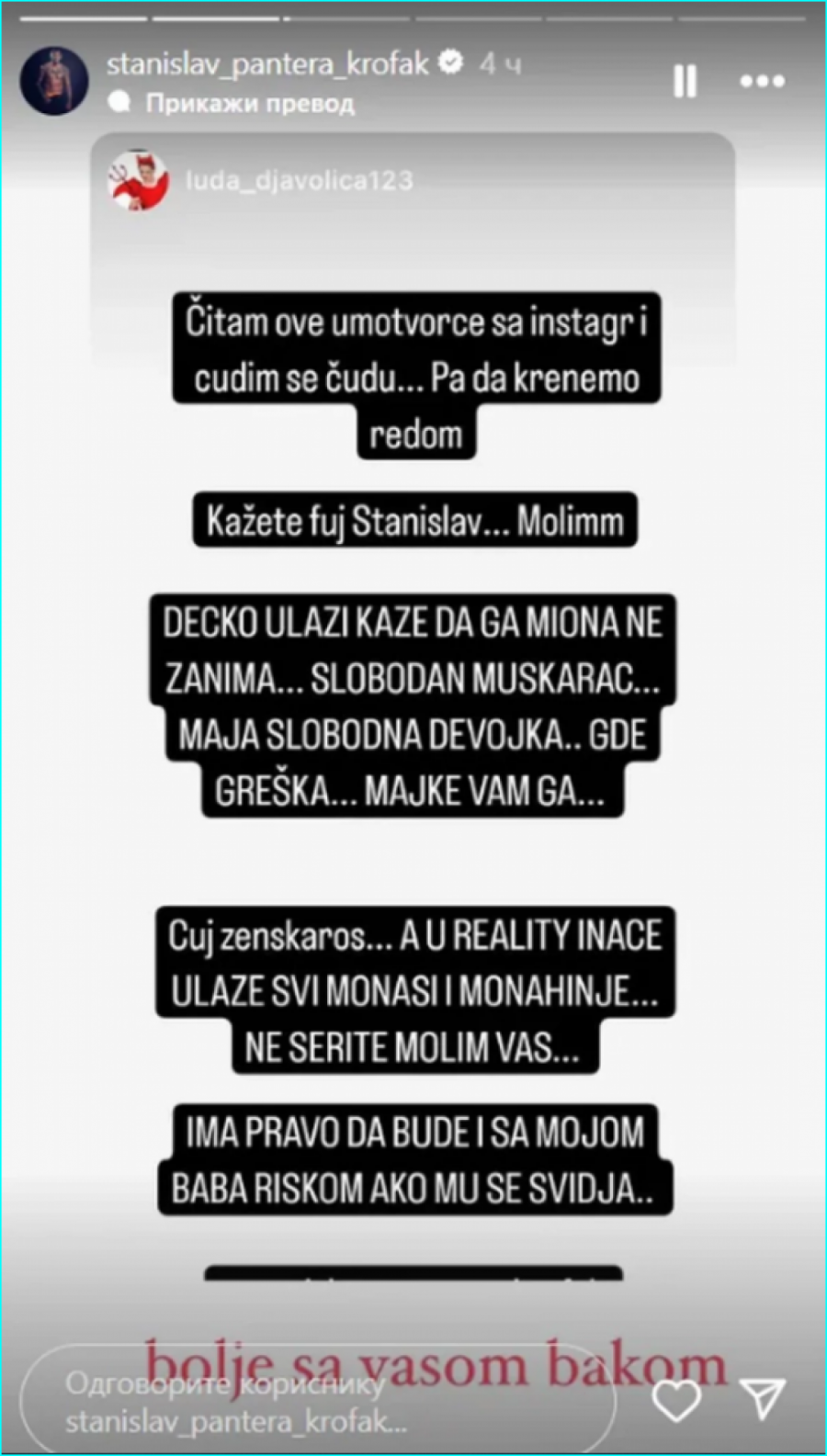The width and height of the screenshot is (827, 1456).
Task: Share the story via paper plane
Action: [x=763, y=1399]
